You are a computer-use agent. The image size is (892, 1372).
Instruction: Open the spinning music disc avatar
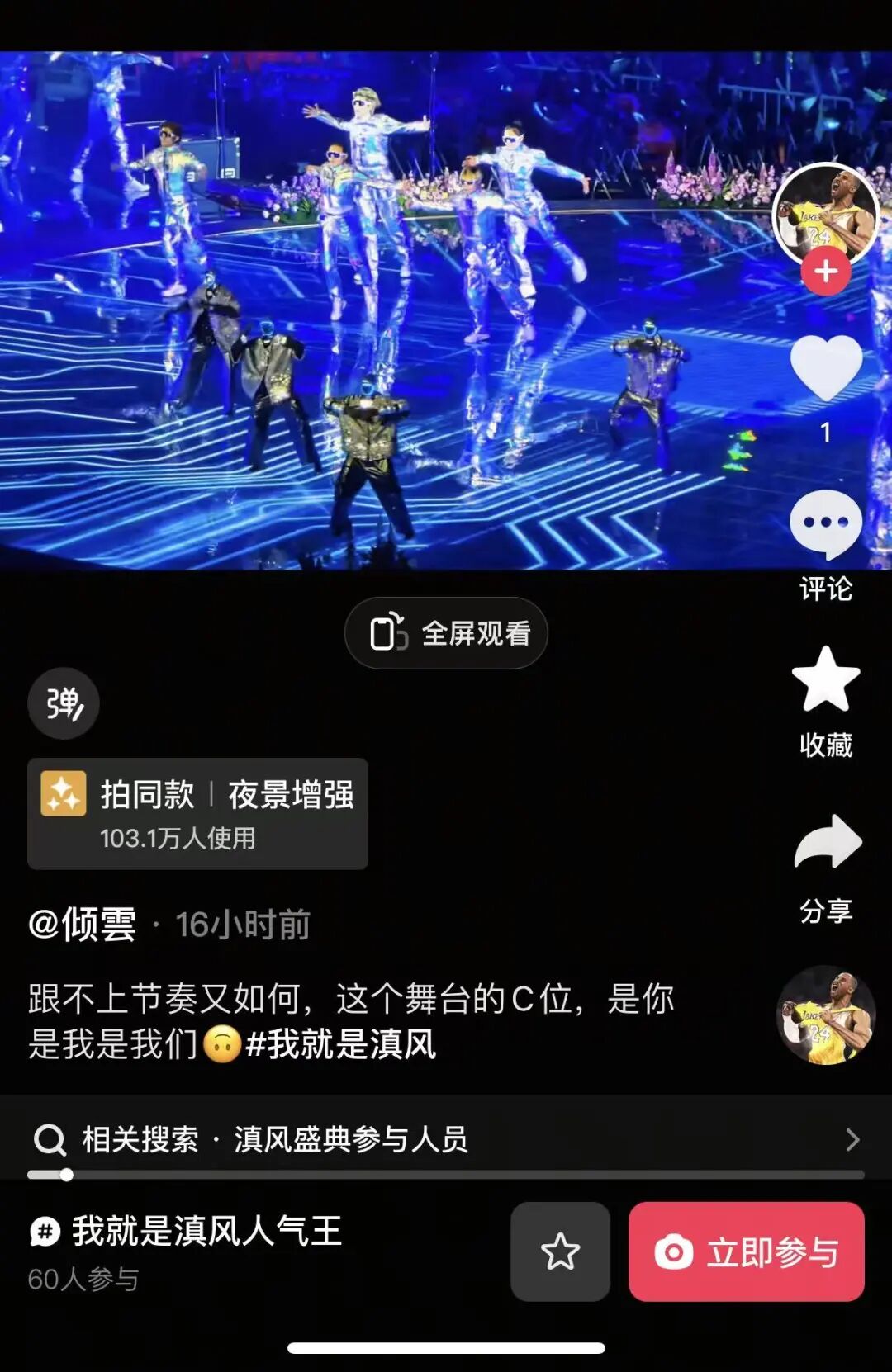pos(825,1015)
